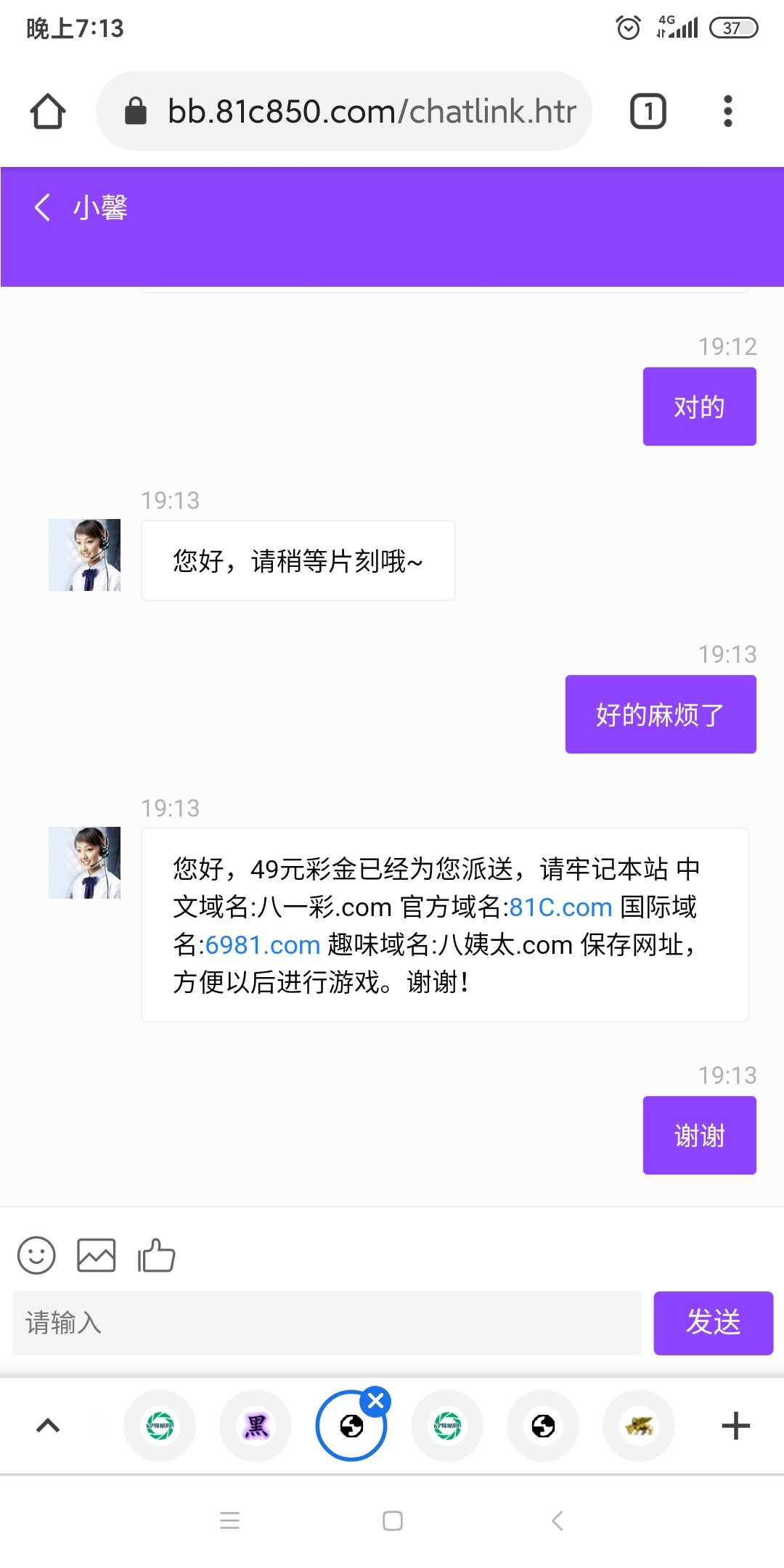Image resolution: width=784 pixels, height=1568 pixels.
Task: Tap the browser home icon
Action: (x=46, y=110)
